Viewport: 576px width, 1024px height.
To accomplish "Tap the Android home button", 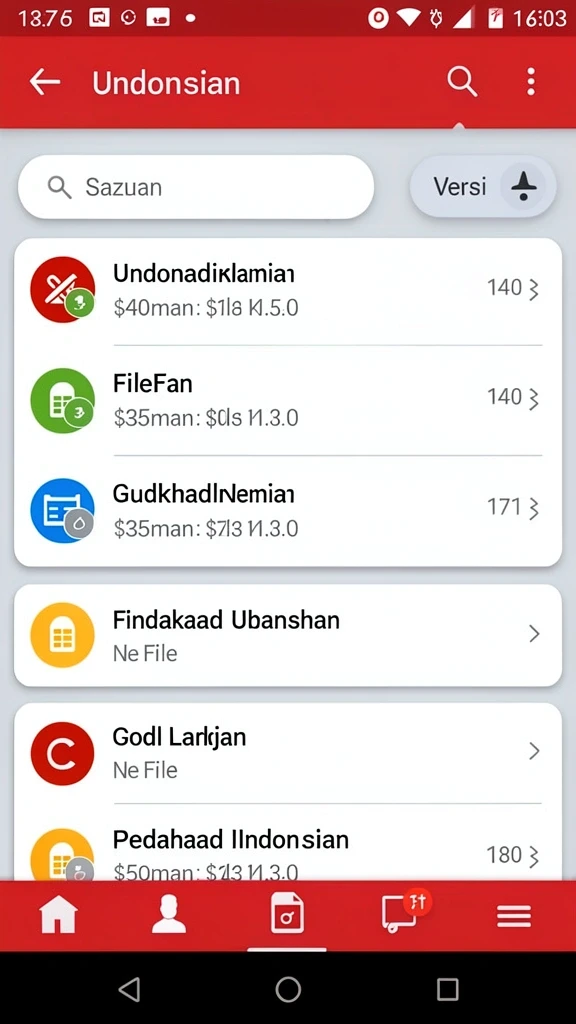I will pos(288,989).
